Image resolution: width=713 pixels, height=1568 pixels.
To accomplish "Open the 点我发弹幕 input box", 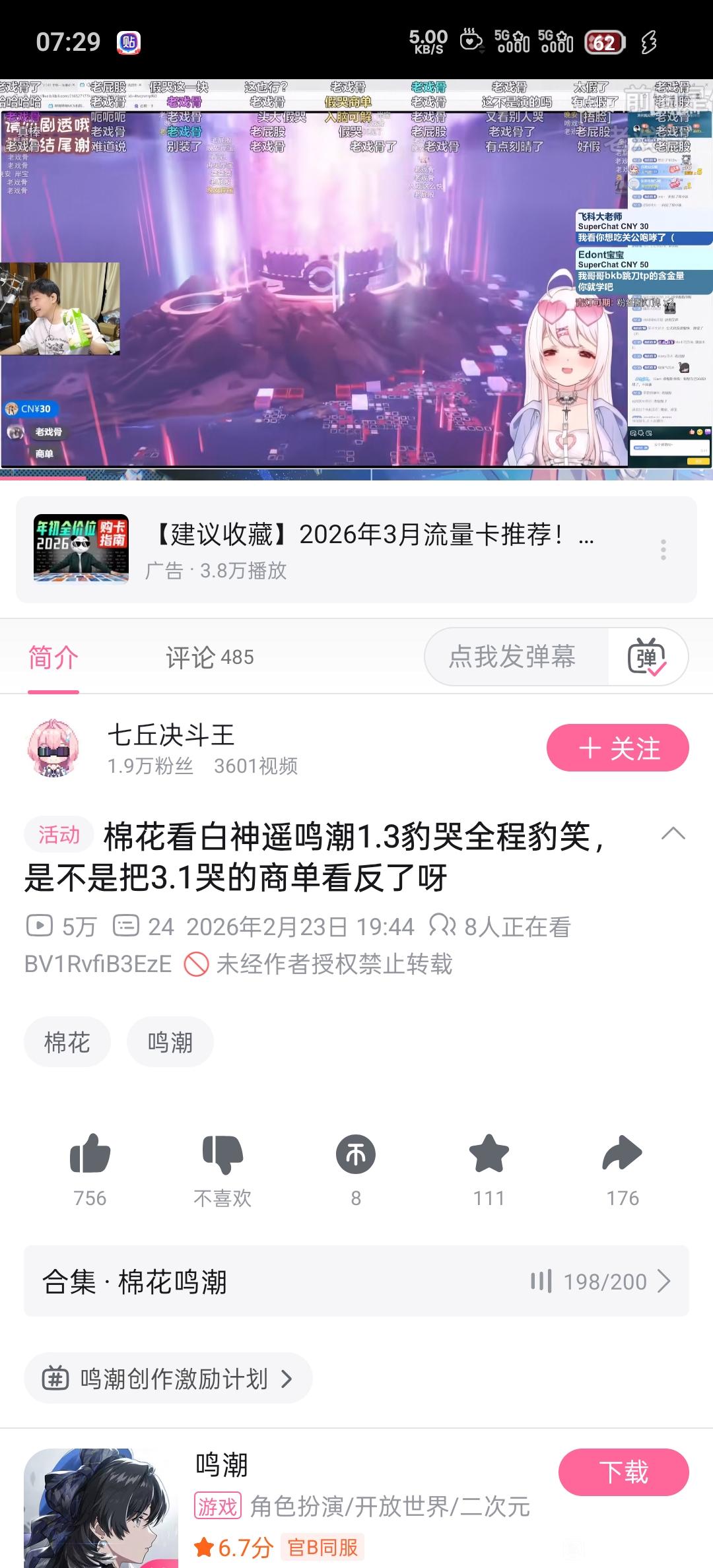I will (x=512, y=657).
